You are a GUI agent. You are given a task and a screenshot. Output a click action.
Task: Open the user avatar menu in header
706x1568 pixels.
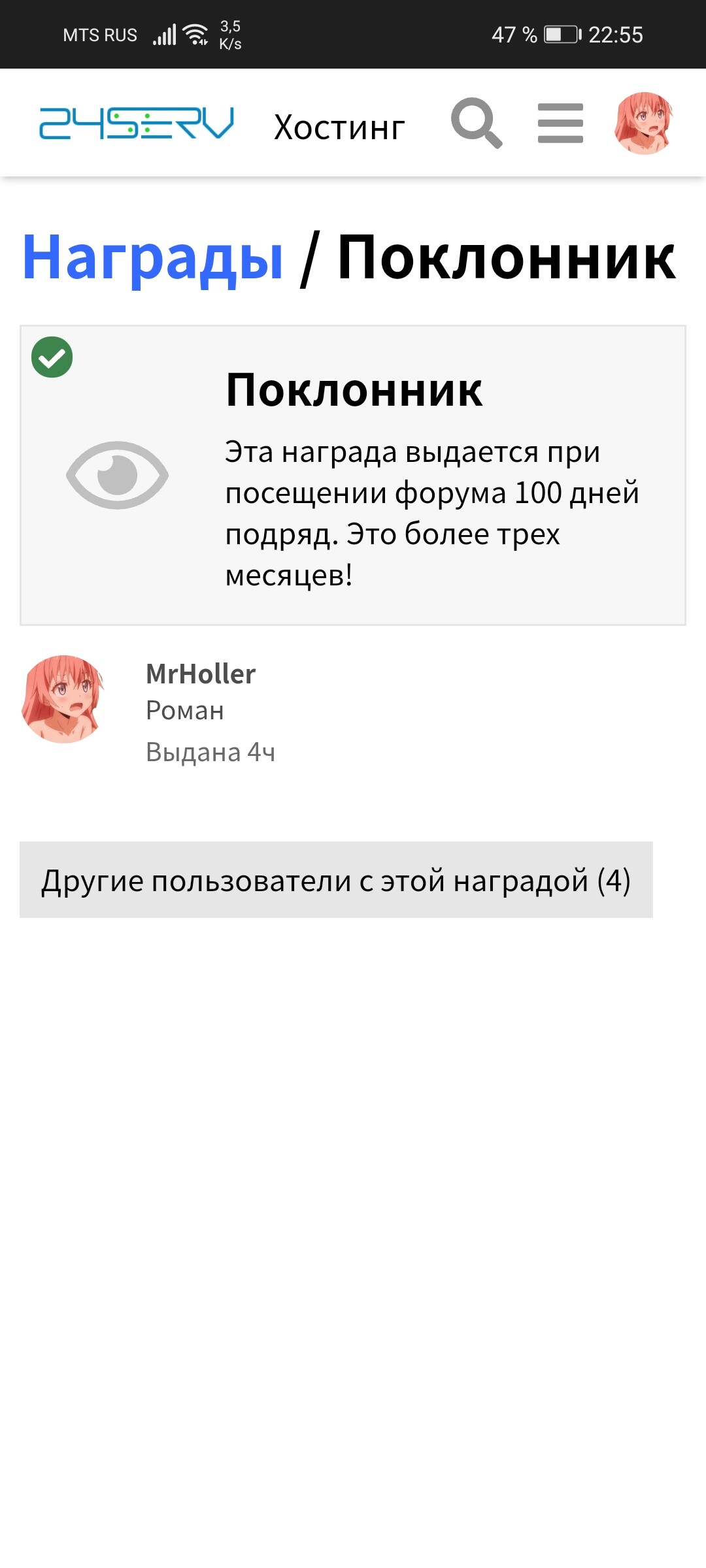[643, 123]
